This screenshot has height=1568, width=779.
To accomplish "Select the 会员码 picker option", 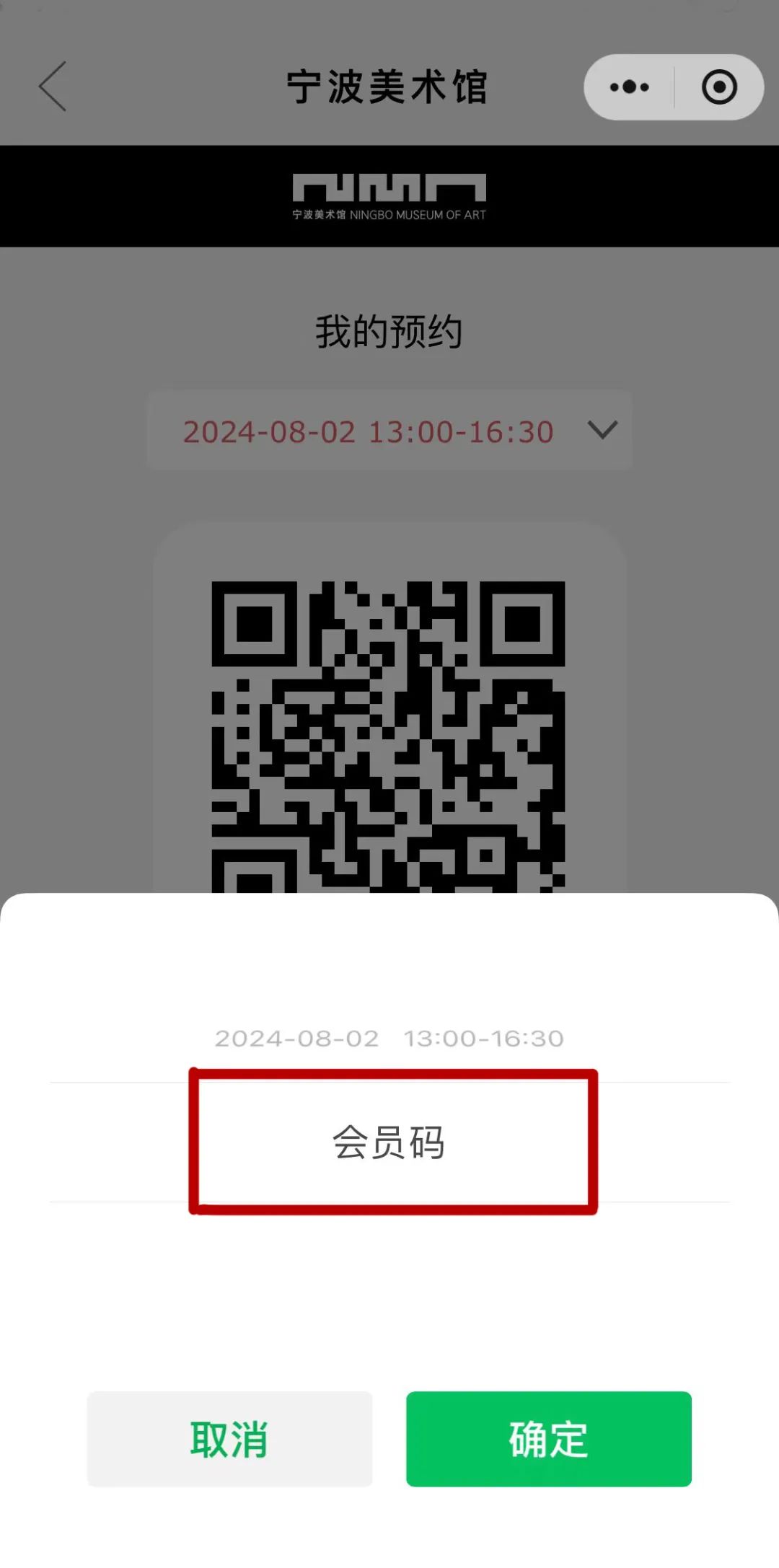I will point(389,1142).
